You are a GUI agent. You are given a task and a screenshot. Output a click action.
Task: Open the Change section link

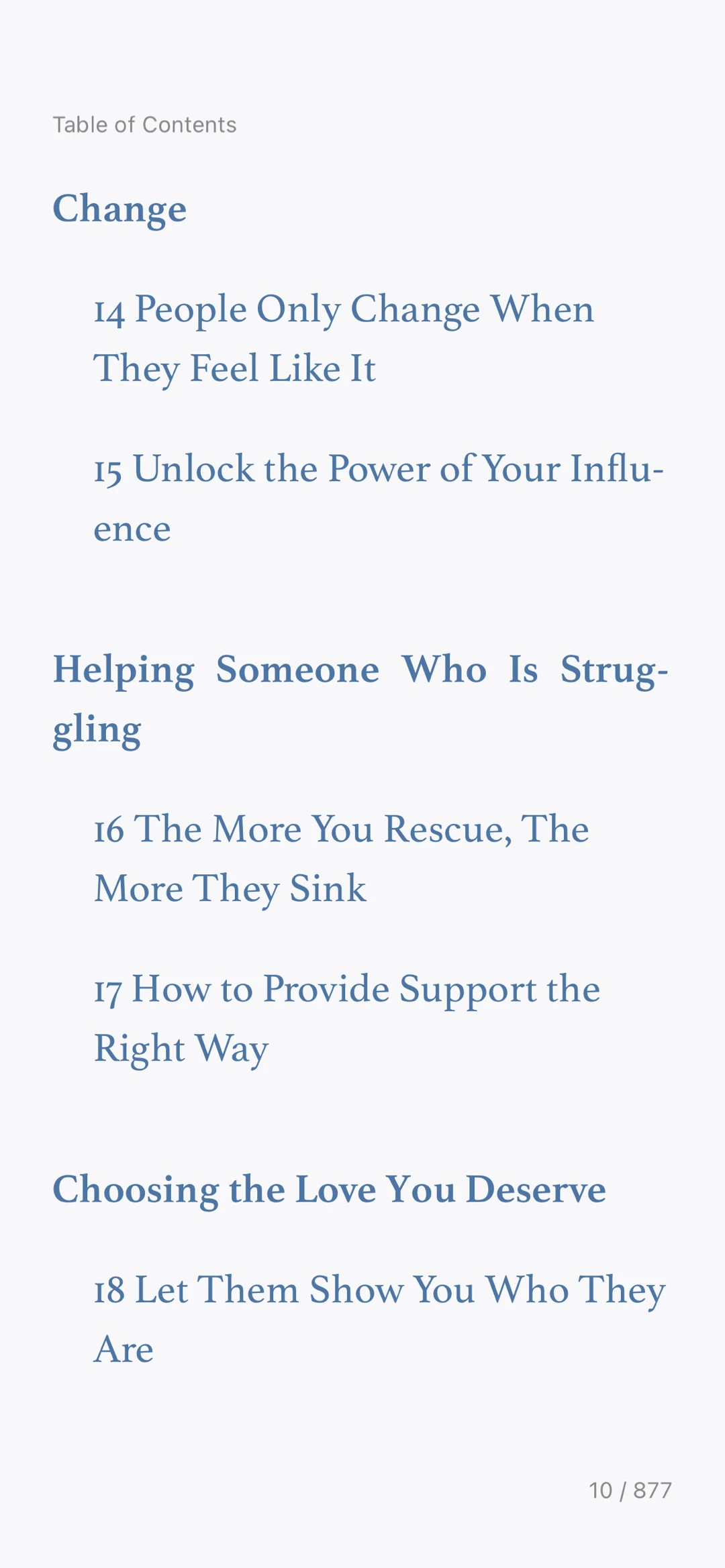tap(119, 209)
